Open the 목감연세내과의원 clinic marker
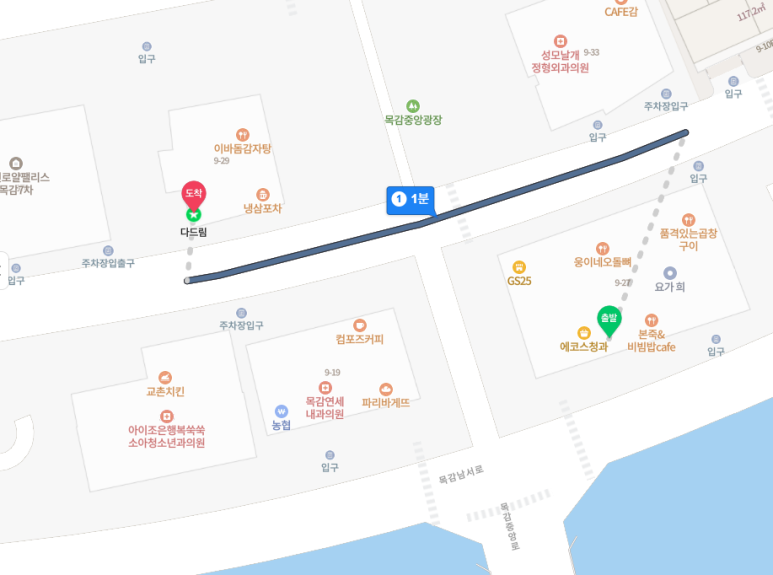 point(324,388)
